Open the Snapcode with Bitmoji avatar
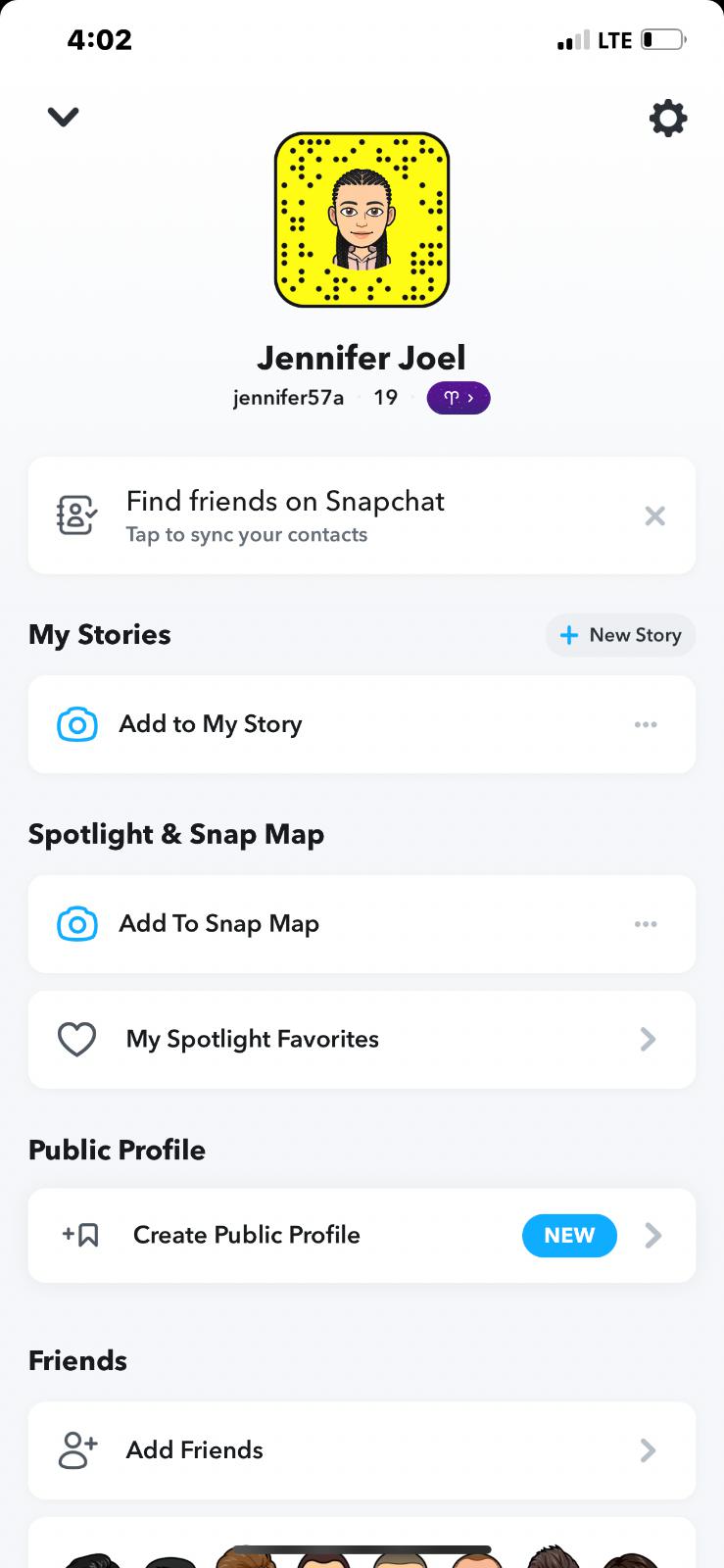The width and height of the screenshot is (724, 1568). (x=362, y=220)
